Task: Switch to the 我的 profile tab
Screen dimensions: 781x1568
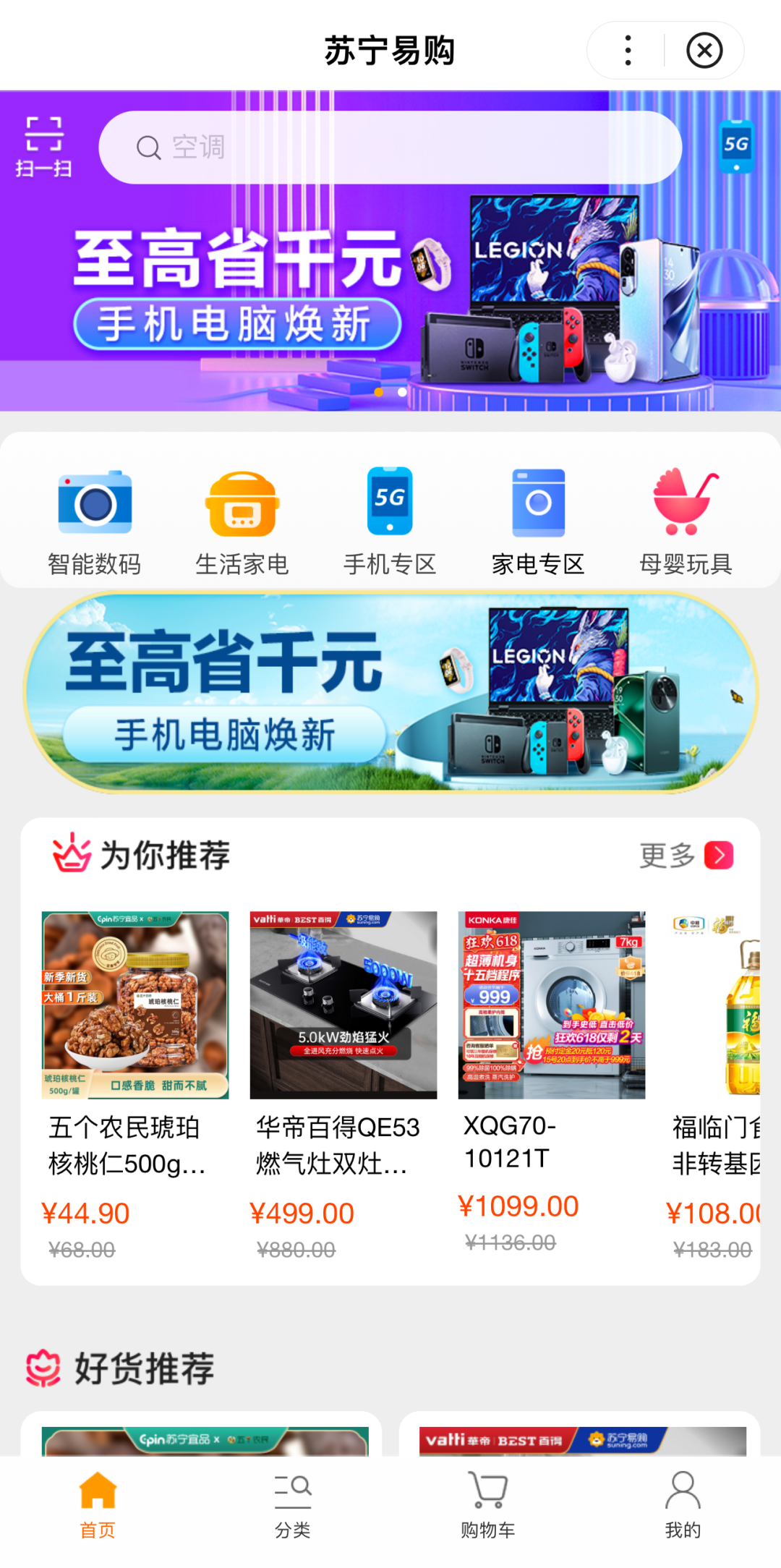Action: (682, 1504)
